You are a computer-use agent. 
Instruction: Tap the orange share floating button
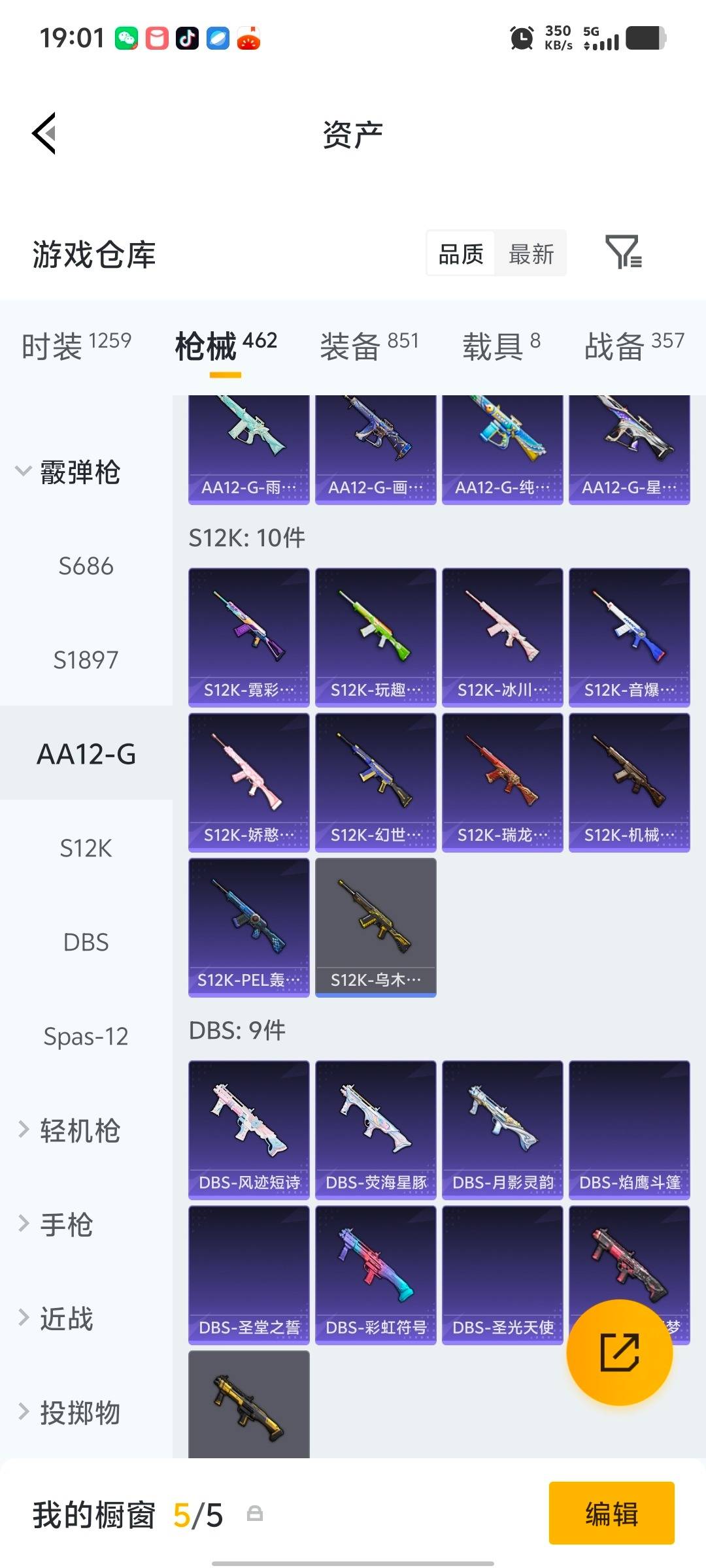619,1352
